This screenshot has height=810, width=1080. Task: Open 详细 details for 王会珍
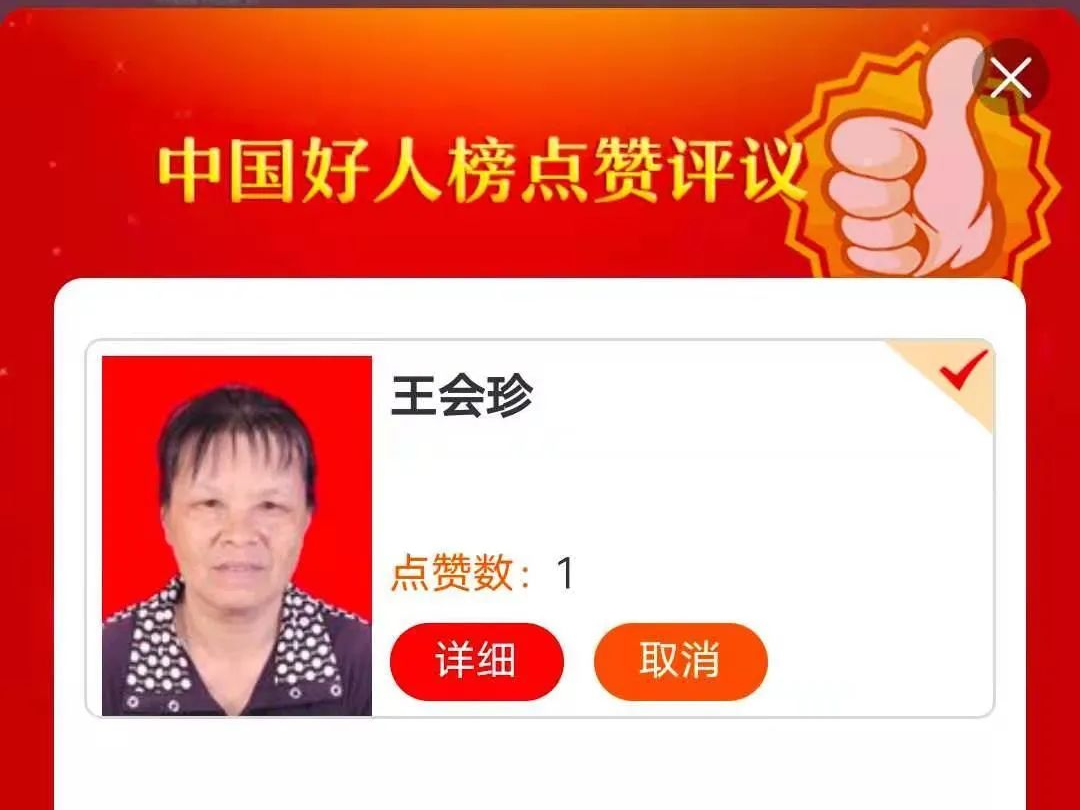pos(476,661)
